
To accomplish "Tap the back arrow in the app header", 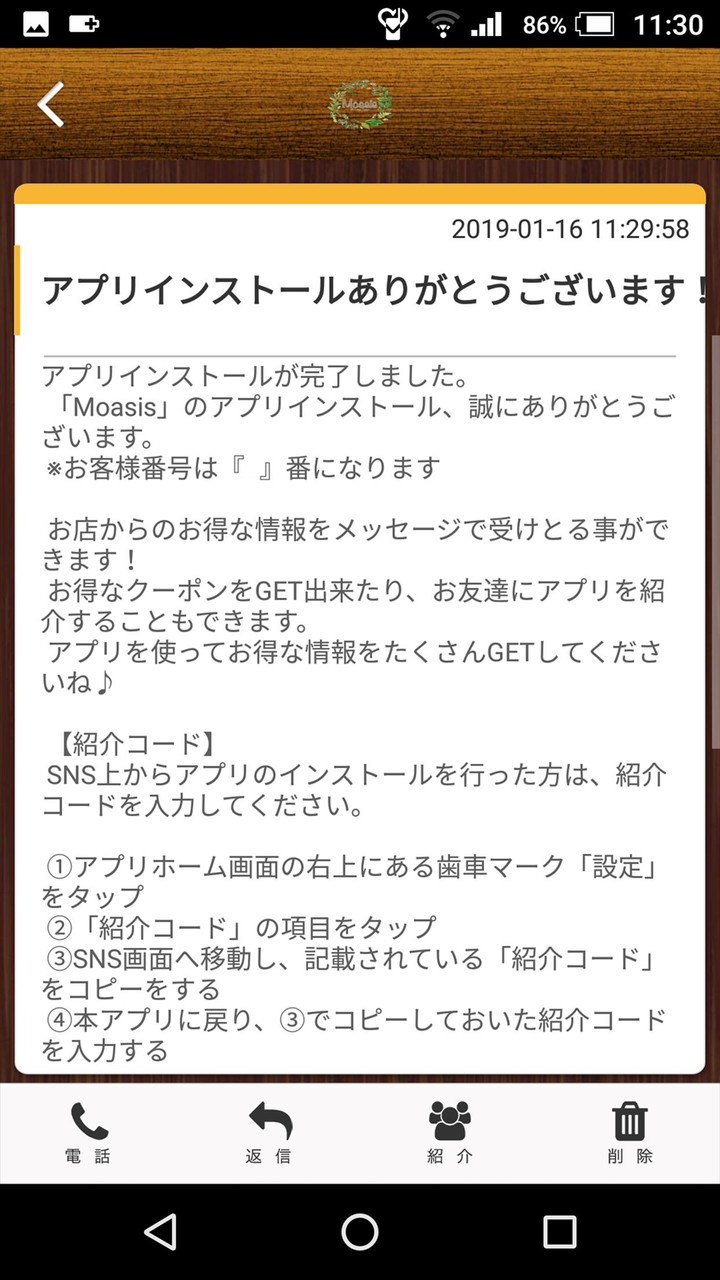I will [49, 104].
